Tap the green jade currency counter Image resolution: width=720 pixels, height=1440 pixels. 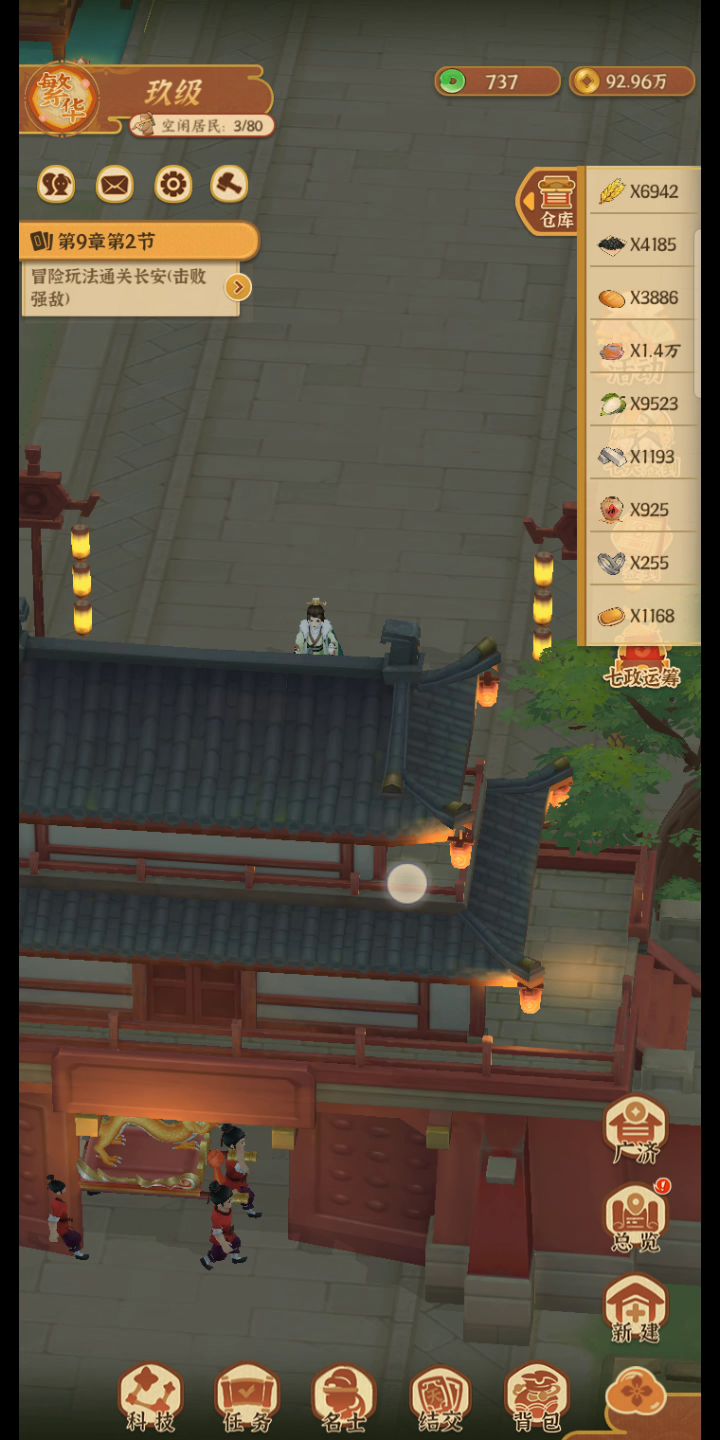click(x=497, y=82)
